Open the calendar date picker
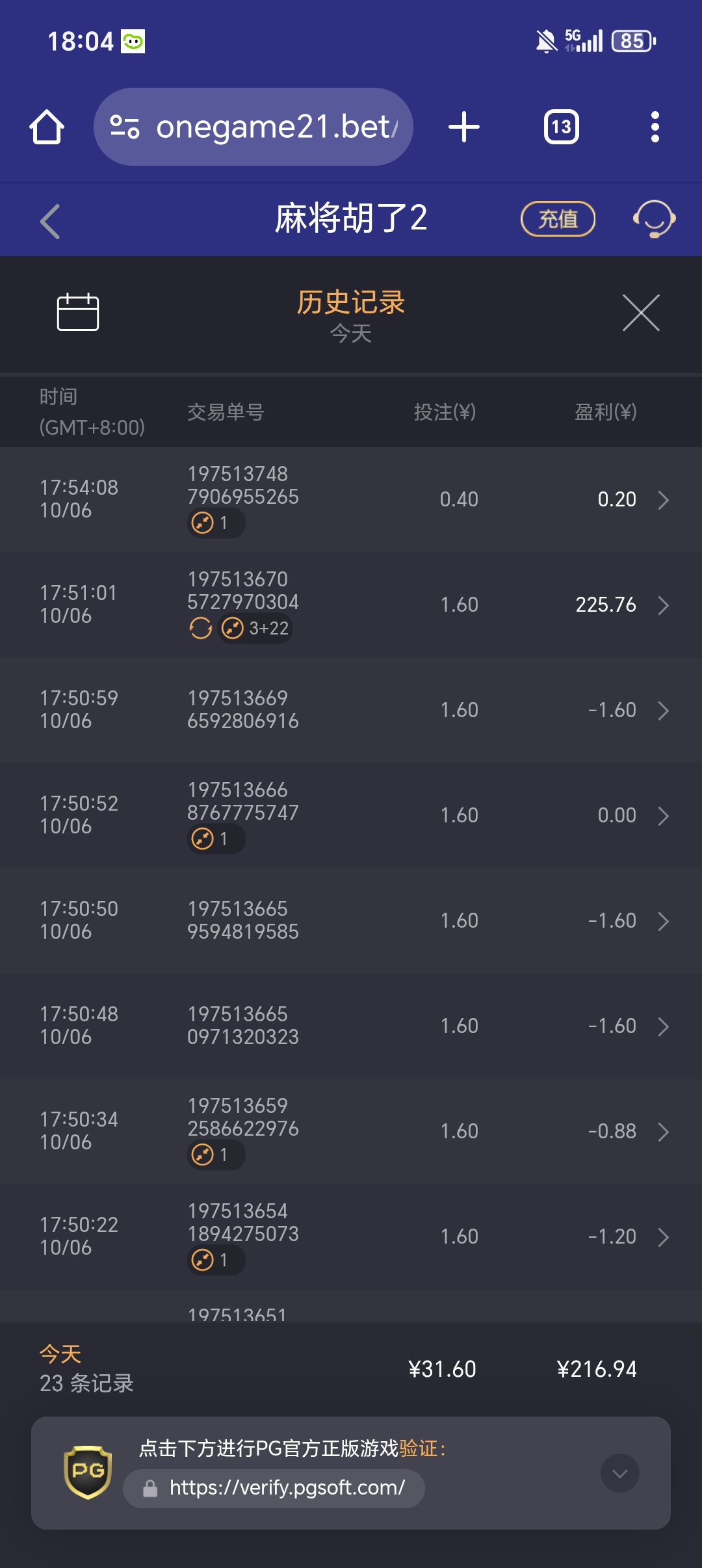Image resolution: width=702 pixels, height=1568 pixels. point(79,312)
